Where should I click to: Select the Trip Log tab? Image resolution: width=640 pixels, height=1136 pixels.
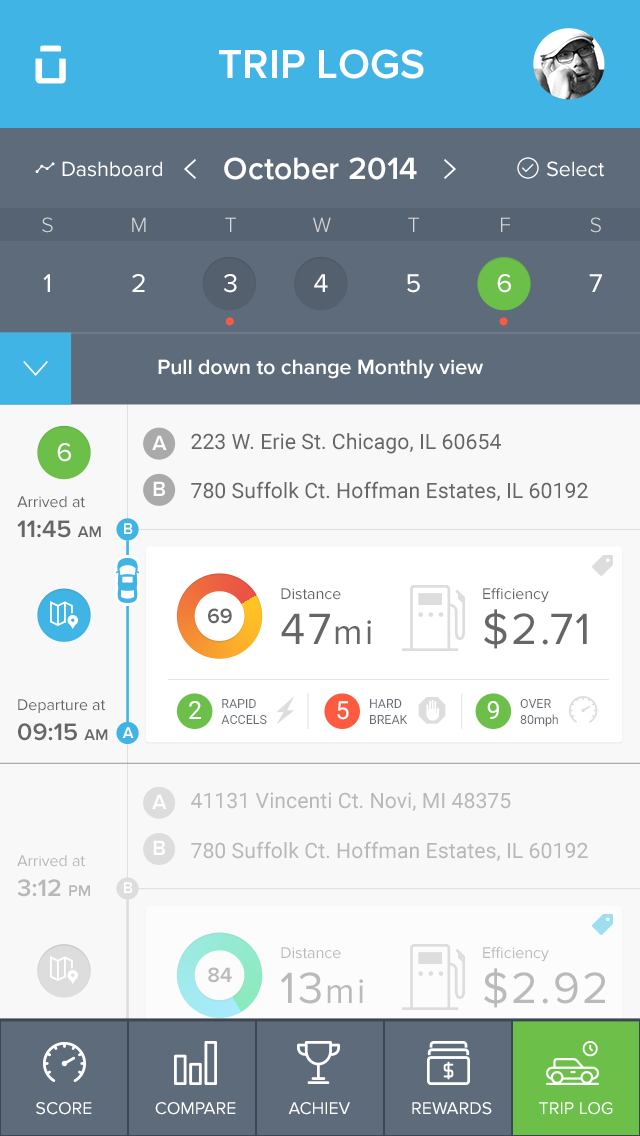(x=576, y=1078)
